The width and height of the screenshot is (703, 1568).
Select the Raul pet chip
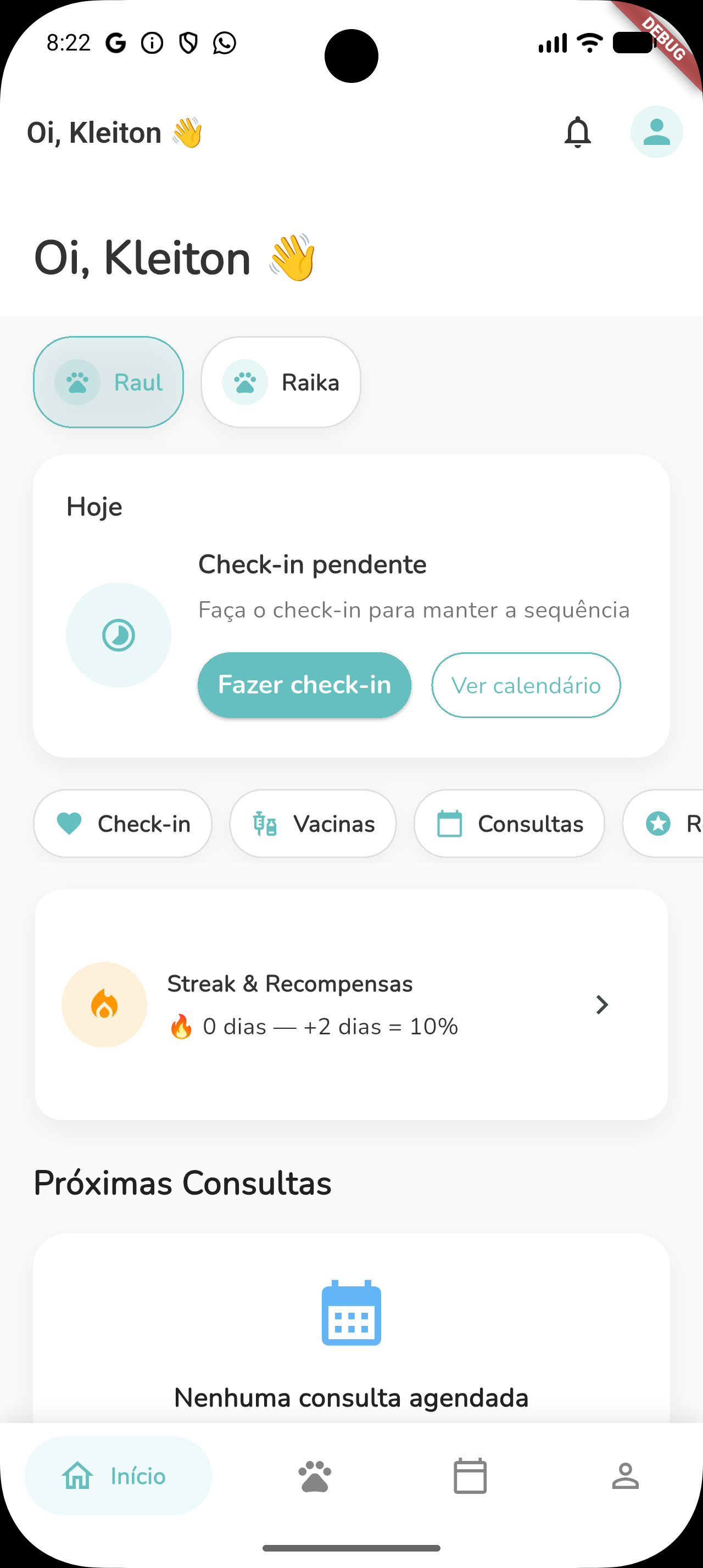coord(108,382)
